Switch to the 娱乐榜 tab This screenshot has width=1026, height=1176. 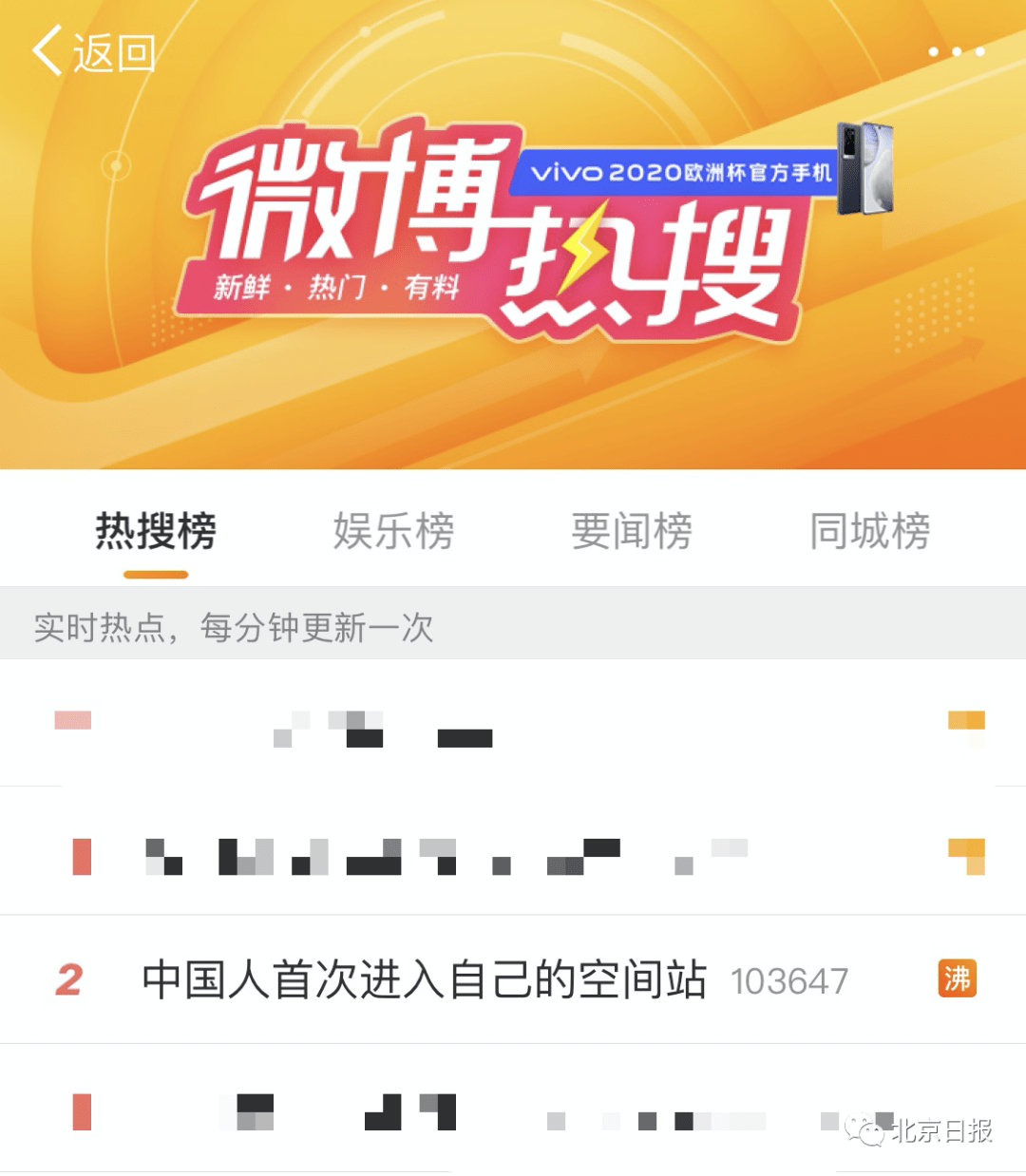[x=393, y=531]
